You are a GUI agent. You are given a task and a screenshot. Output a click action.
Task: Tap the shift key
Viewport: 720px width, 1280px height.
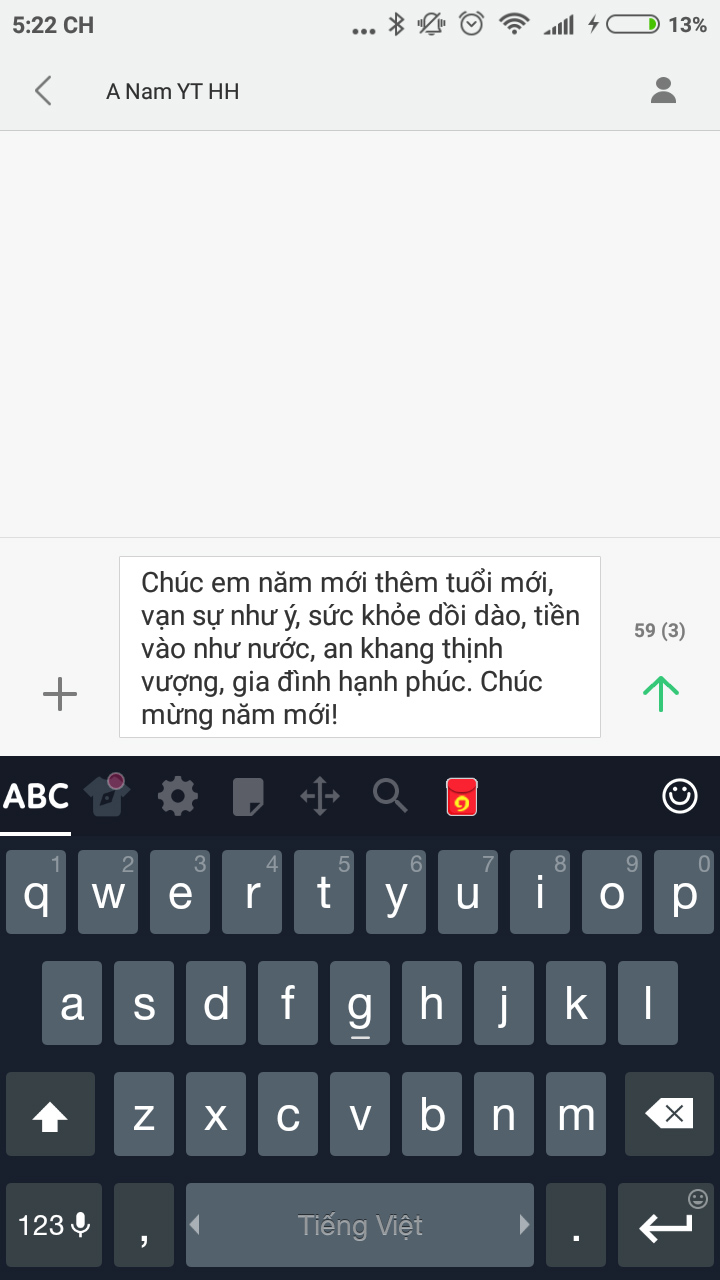(50, 1116)
